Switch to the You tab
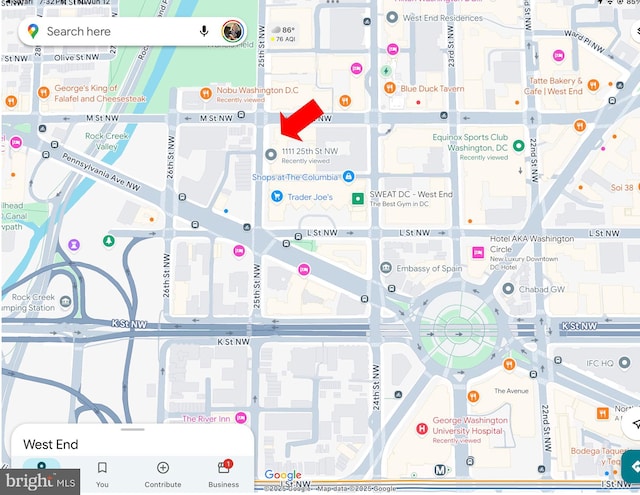The height and width of the screenshot is (495, 640). [102, 473]
